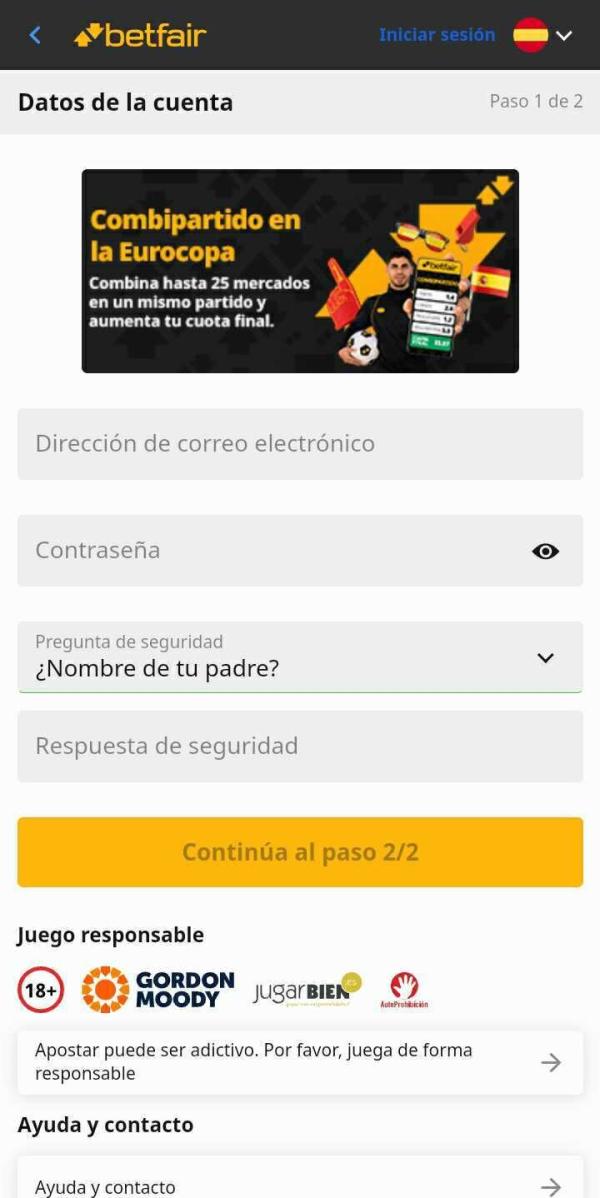The image size is (600, 1198).
Task: Show the password with the eye icon
Action: point(545,551)
